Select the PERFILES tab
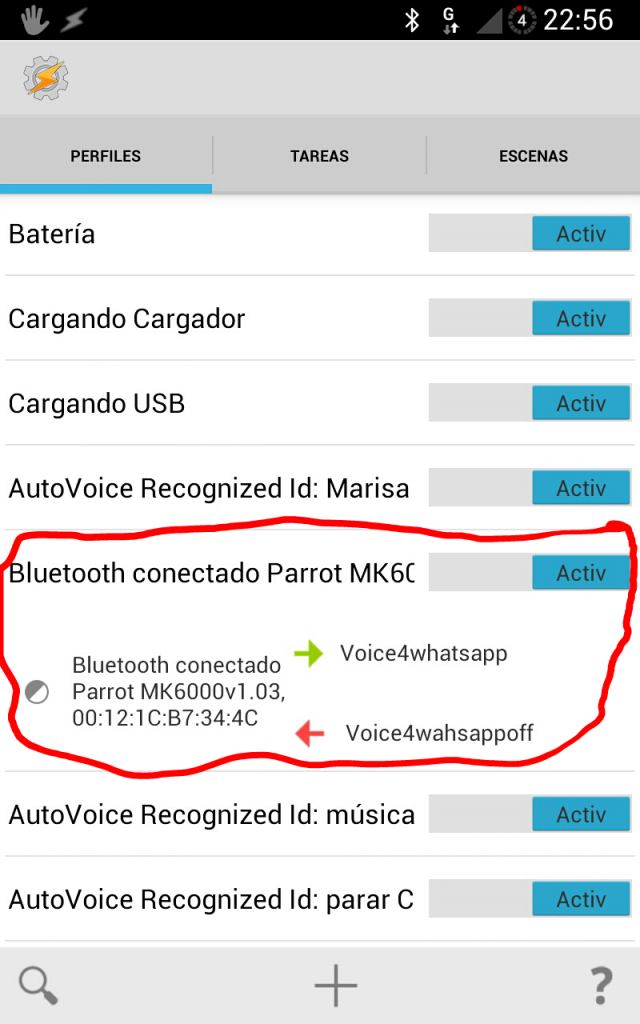Viewport: 640px width, 1024px height. 105,156
